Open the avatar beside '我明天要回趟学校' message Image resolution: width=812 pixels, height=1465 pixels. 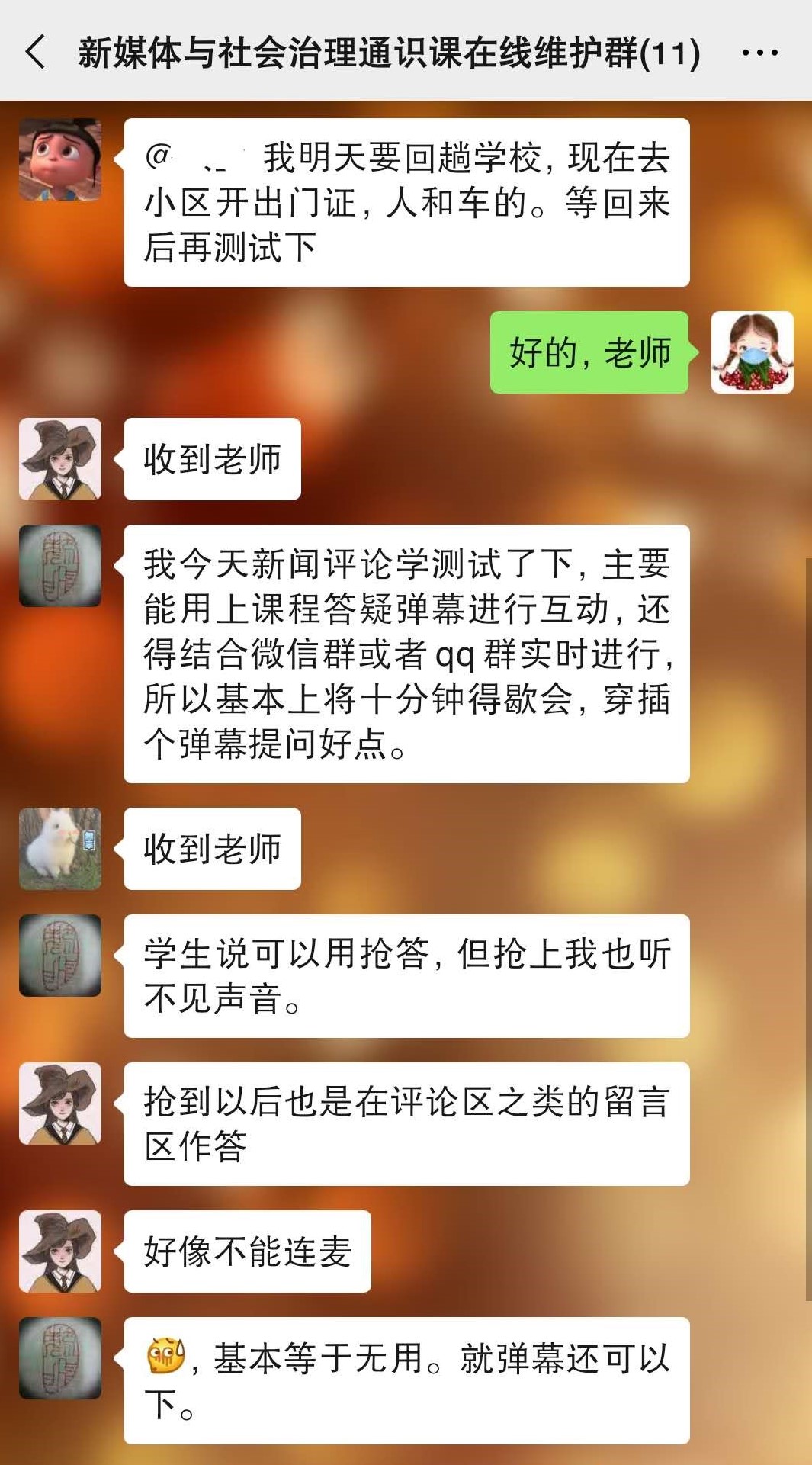(x=60, y=159)
